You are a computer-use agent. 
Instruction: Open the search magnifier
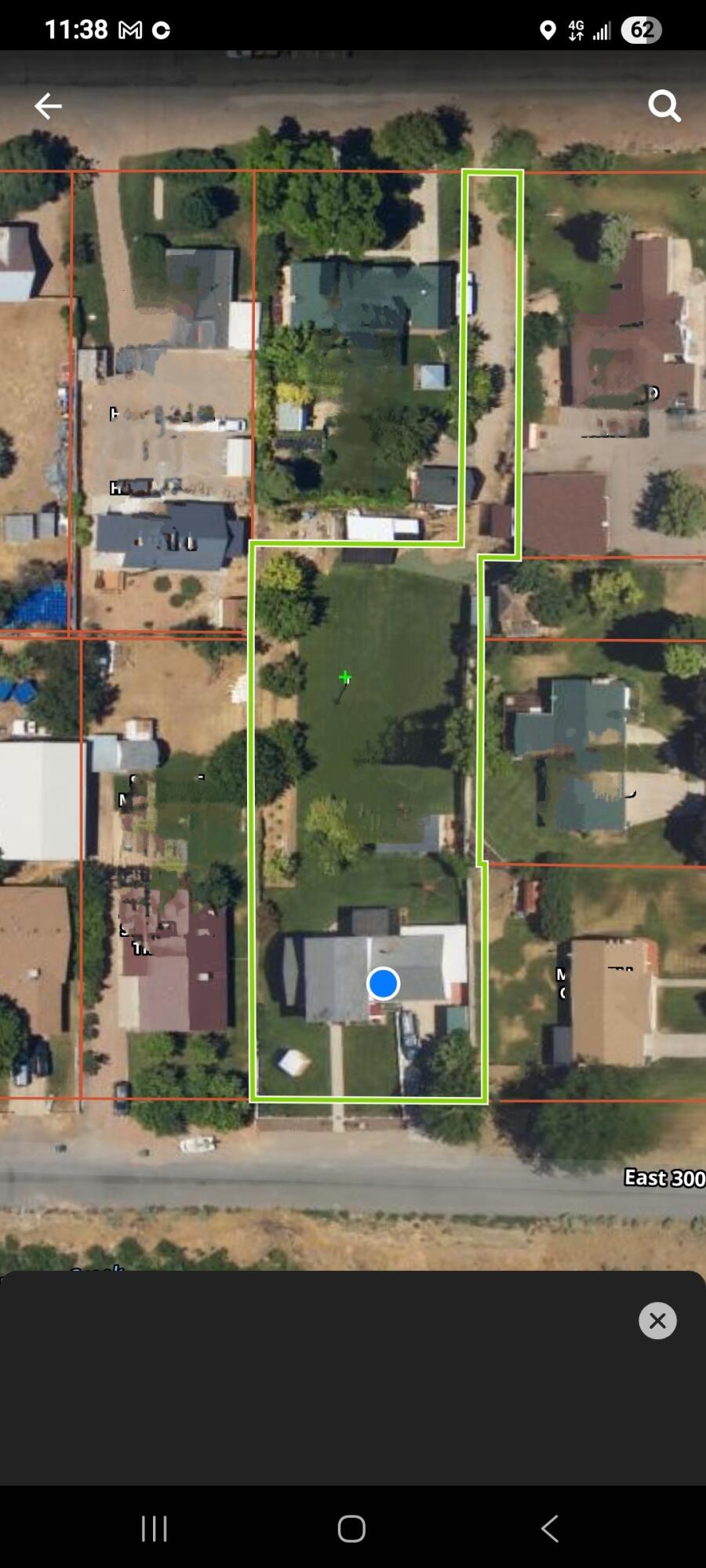pos(664,106)
